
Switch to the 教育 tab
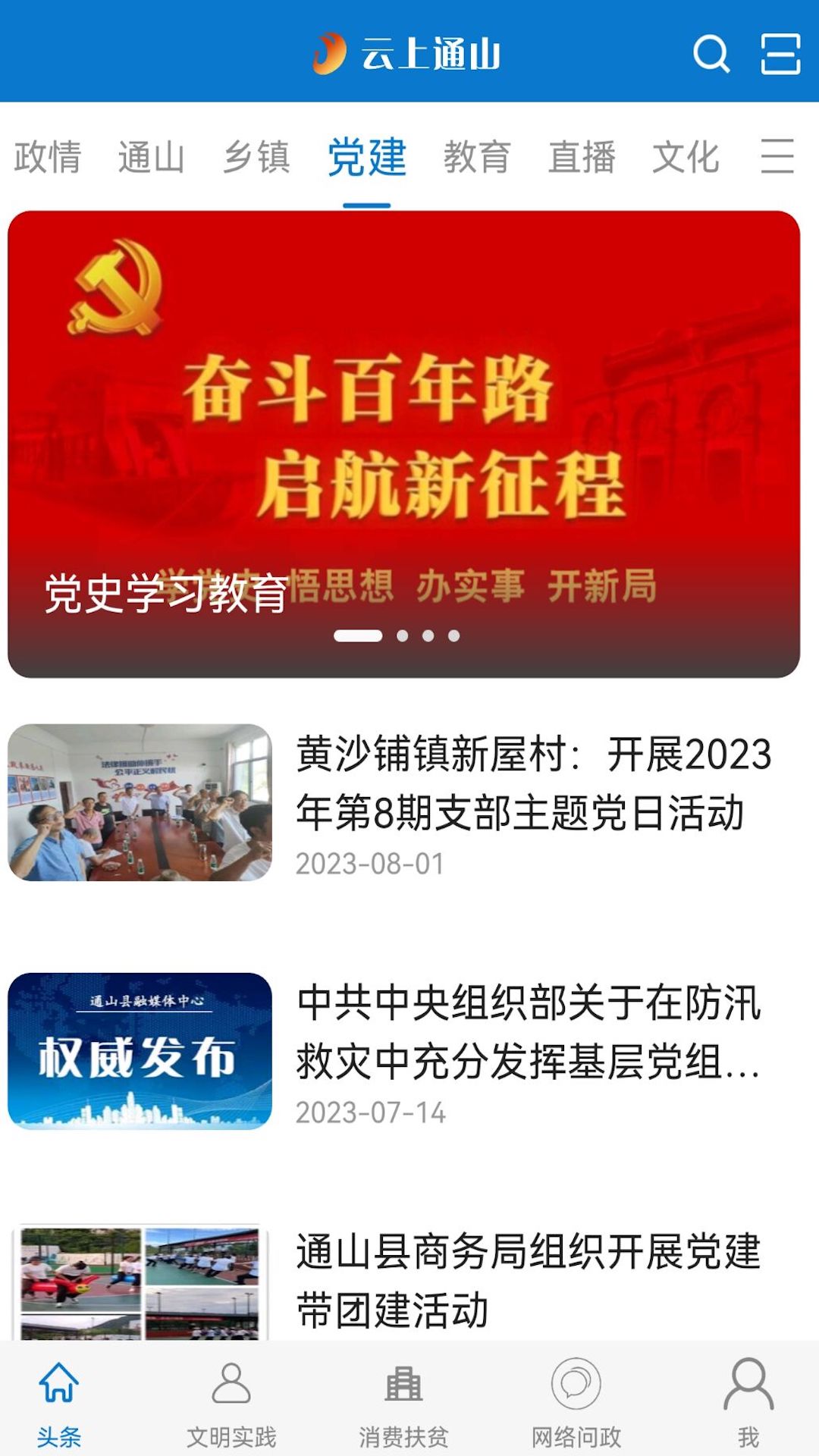pyautogui.click(x=477, y=156)
